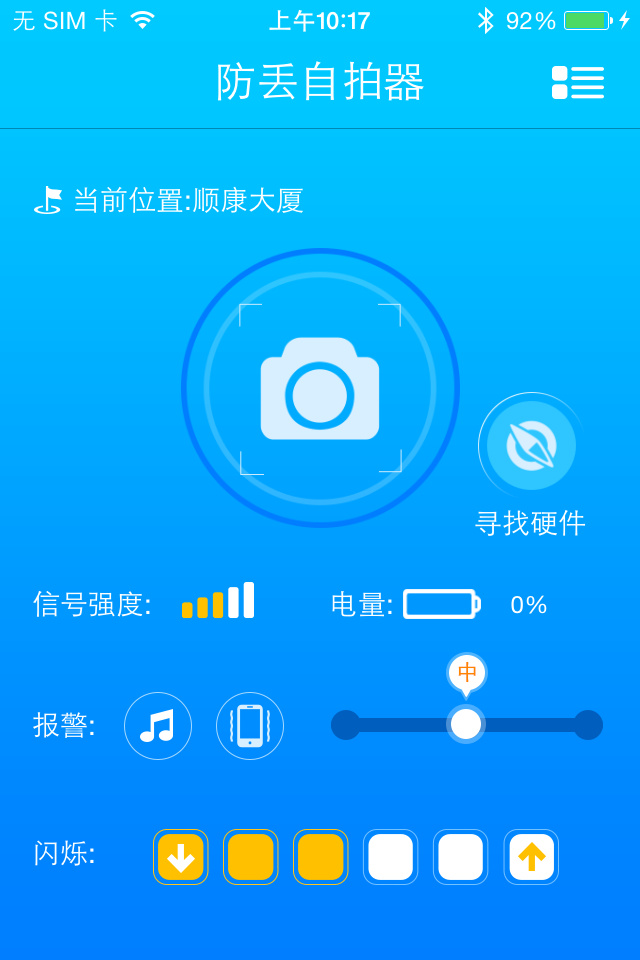Tap 寻找硬件 to find the hardware
Screen dimensions: 640x960
pyautogui.click(x=531, y=446)
